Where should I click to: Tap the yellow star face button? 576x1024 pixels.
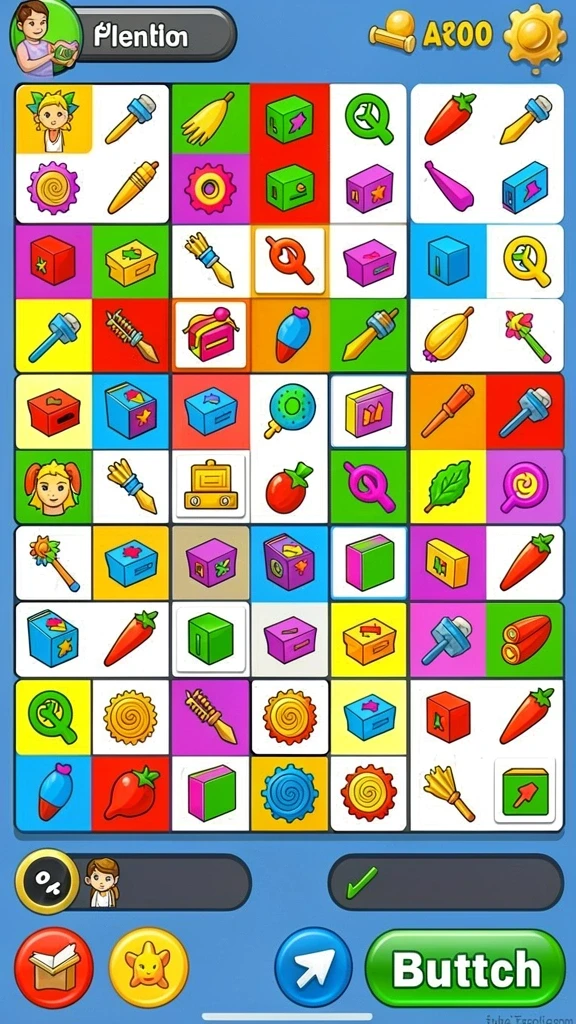(x=148, y=968)
